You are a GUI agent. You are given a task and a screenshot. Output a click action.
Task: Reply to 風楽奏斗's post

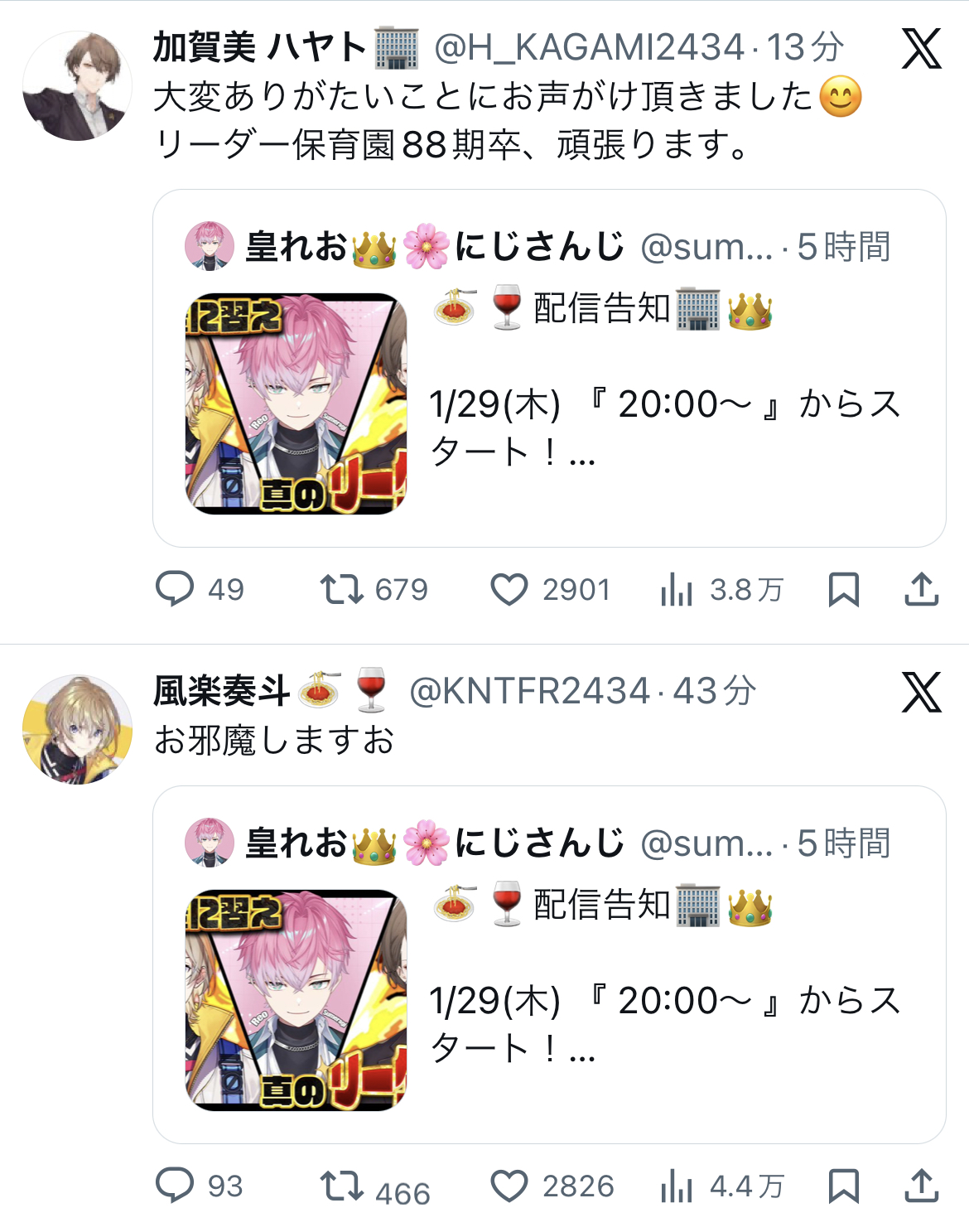coord(175,1186)
